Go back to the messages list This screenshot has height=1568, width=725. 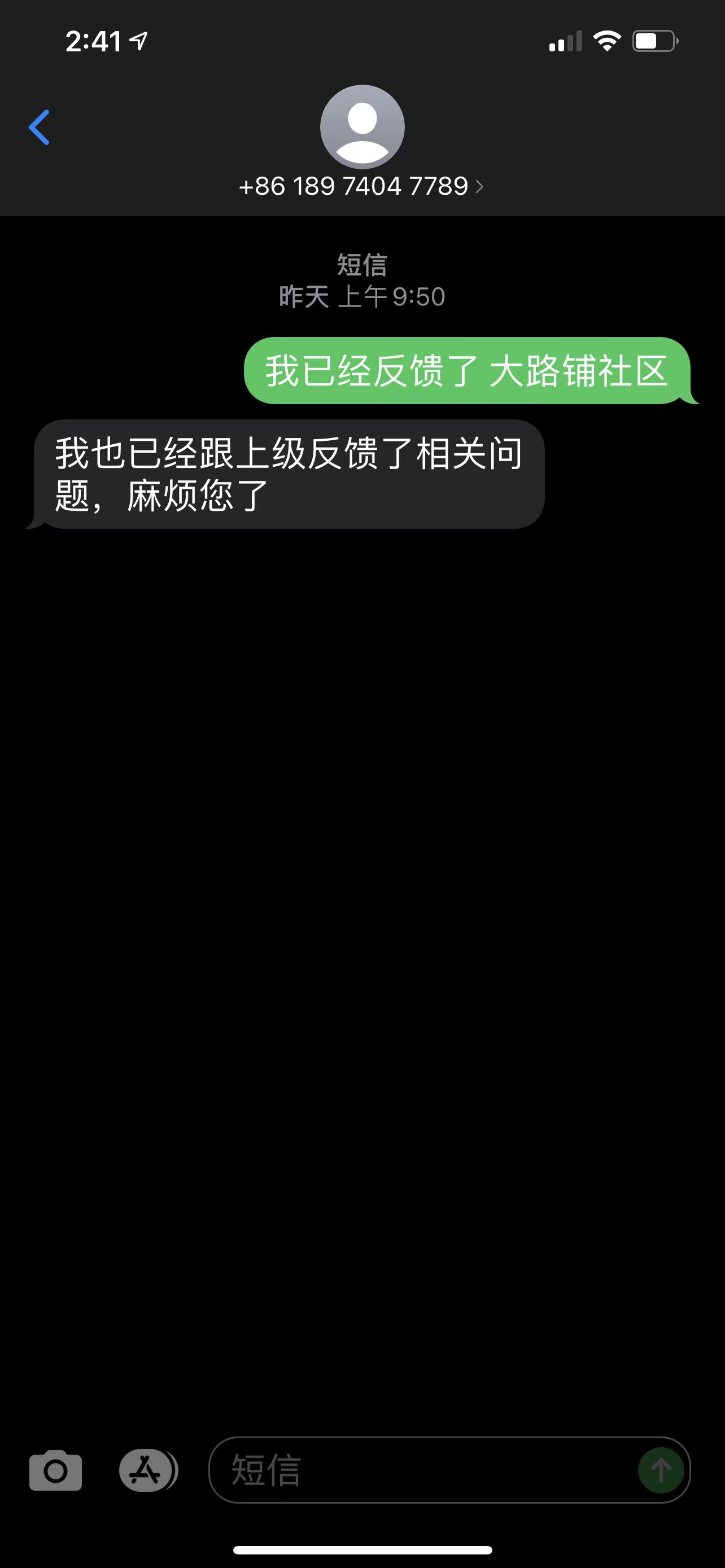[x=40, y=128]
